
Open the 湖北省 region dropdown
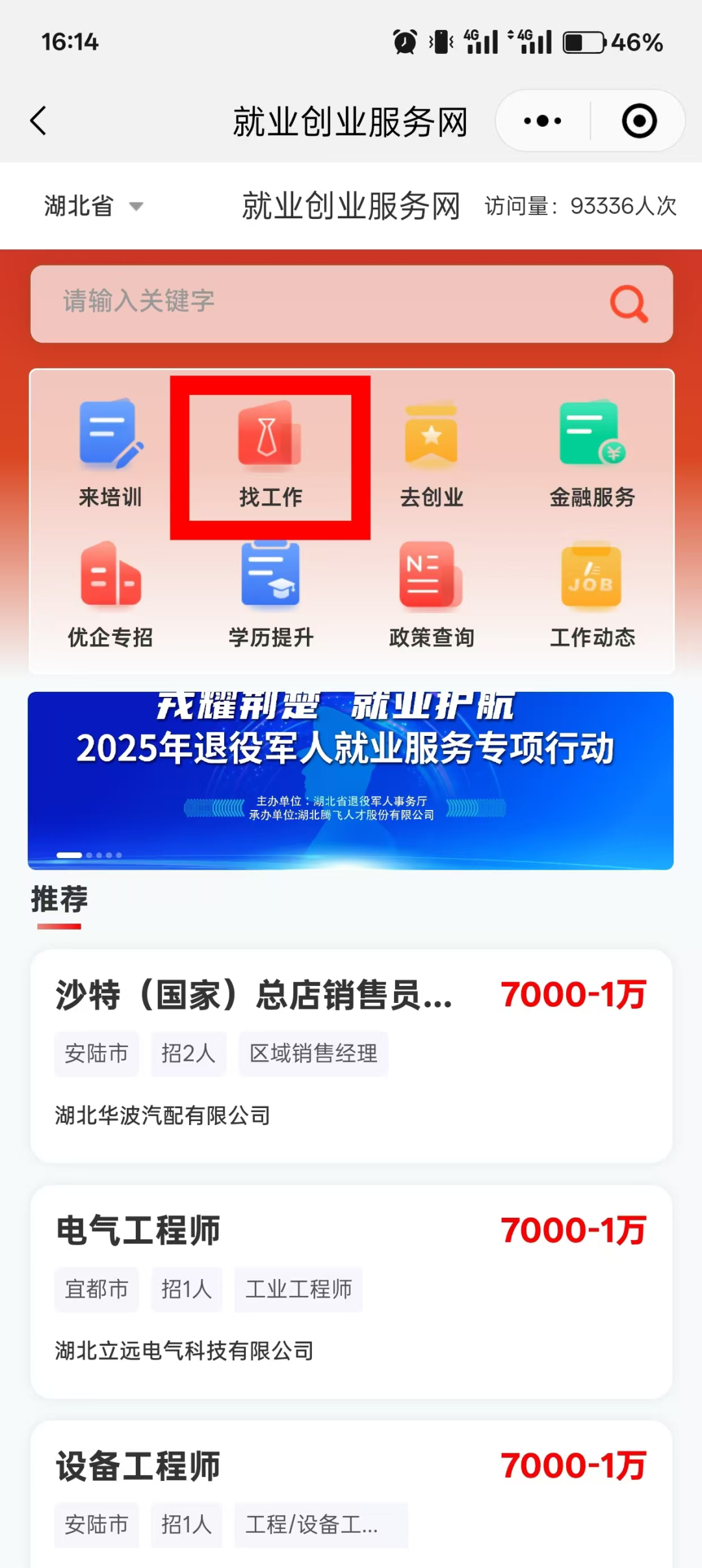(93, 206)
